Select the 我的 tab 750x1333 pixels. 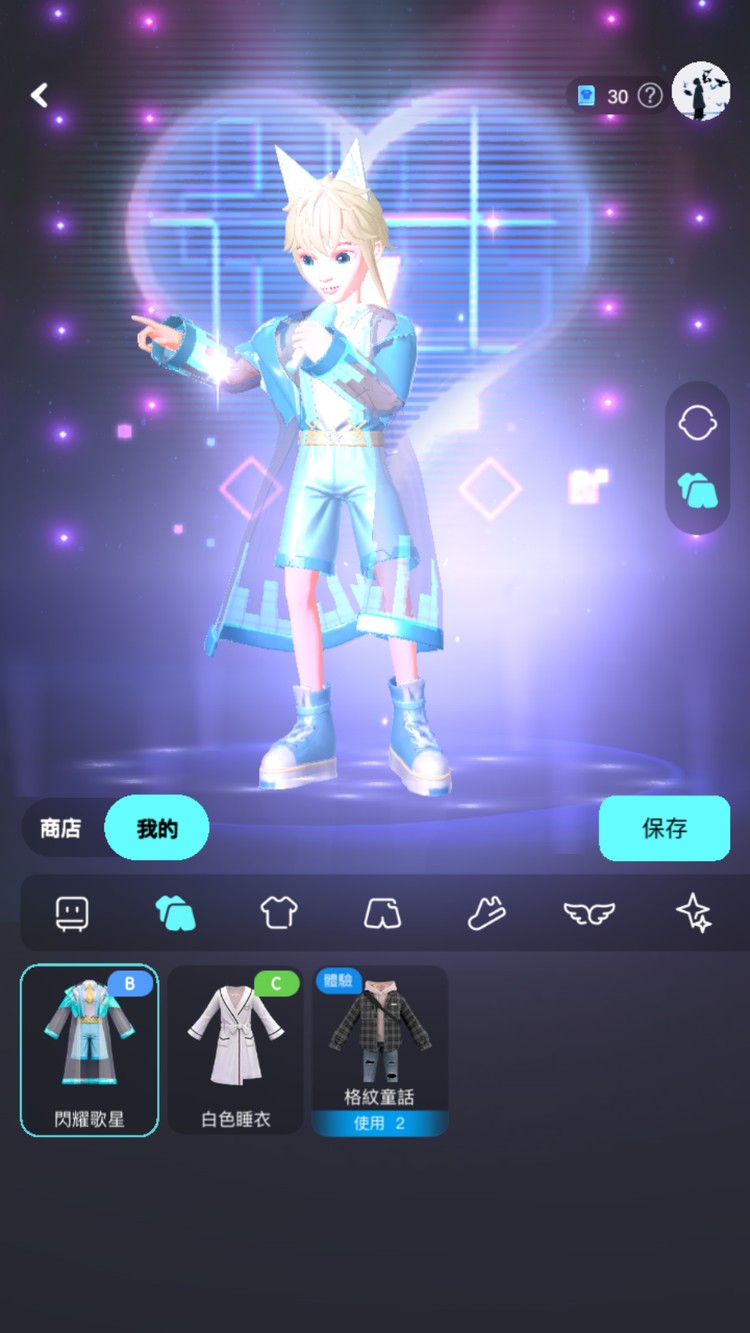tap(157, 828)
